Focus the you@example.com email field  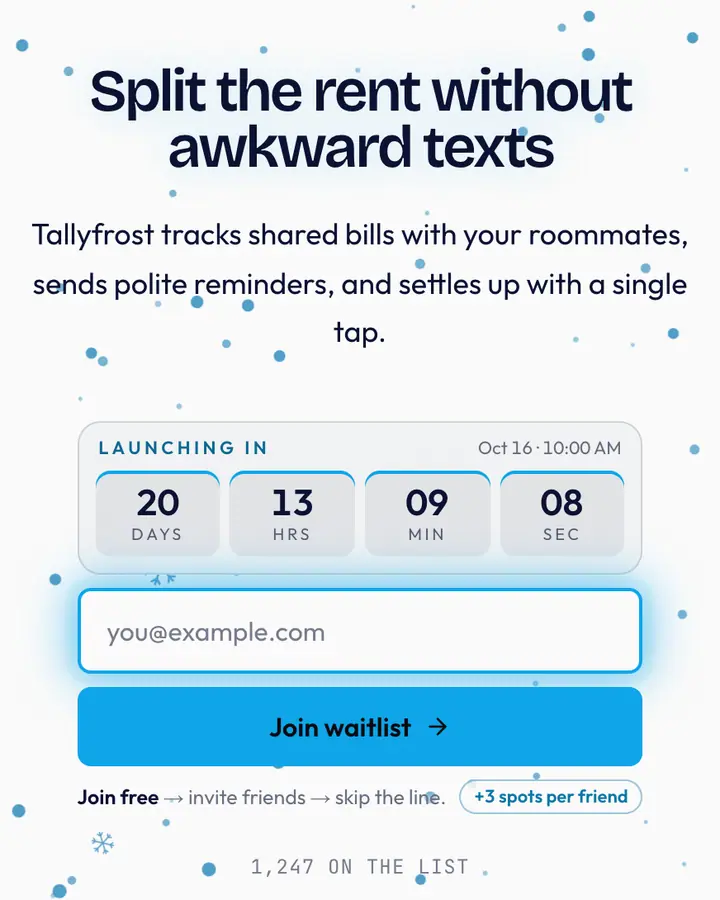360,631
